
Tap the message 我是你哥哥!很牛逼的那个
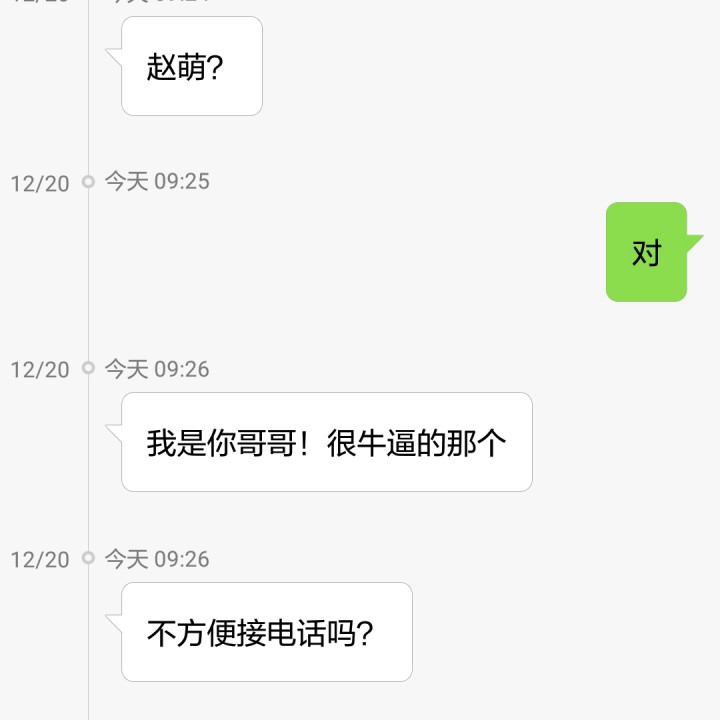coord(326,442)
